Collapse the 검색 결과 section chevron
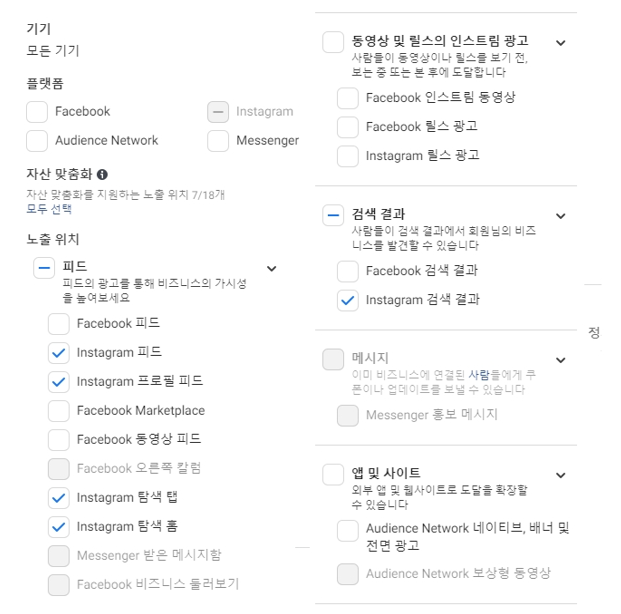This screenshot has width=621, height=614. click(x=560, y=215)
